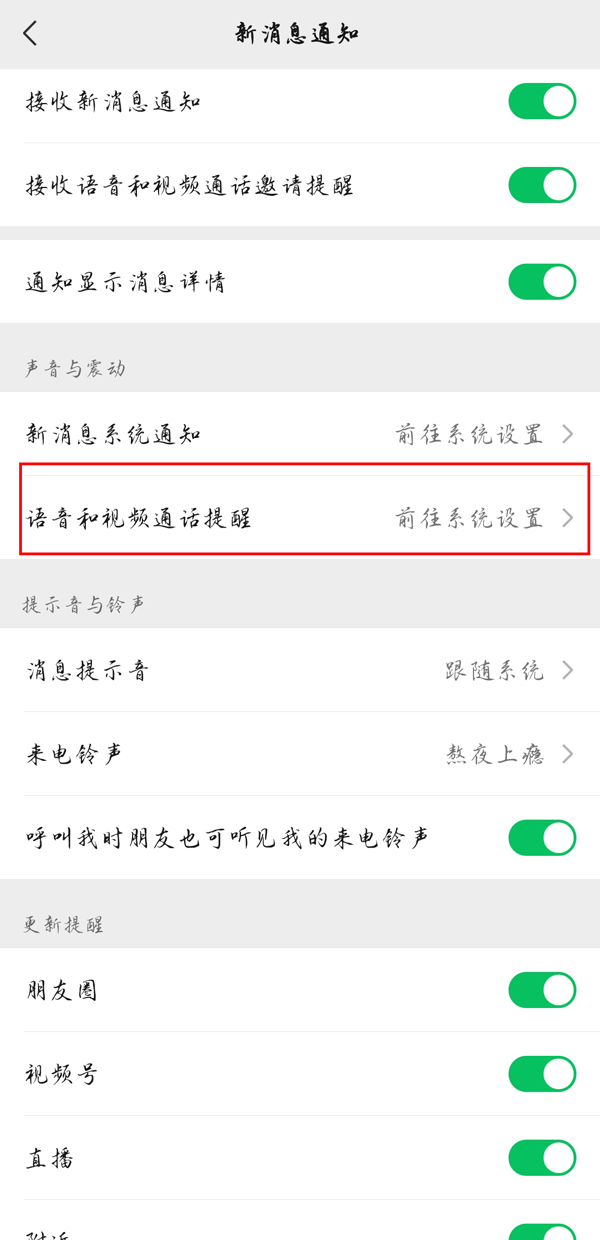Disable 朋友圈 update reminder
The image size is (600, 1240).
(x=542, y=990)
